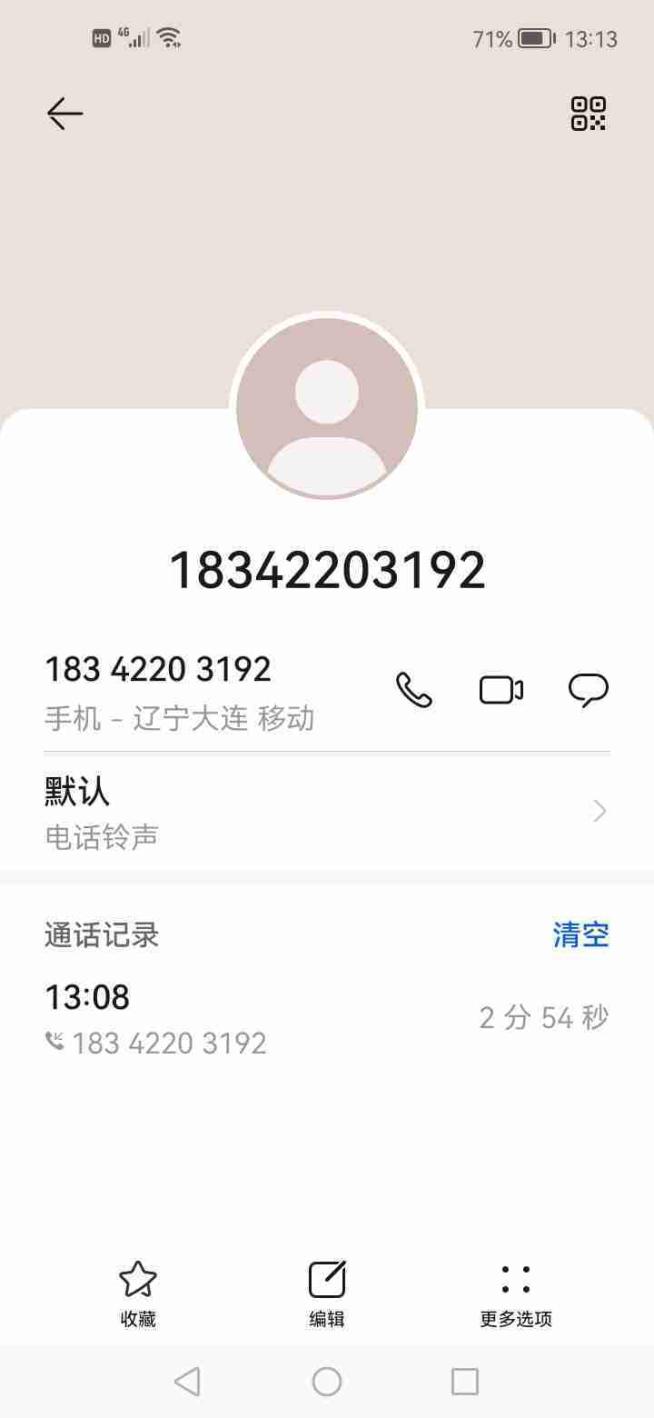Add contact to favorites with 收藏
The image size is (654, 1418).
138,1293
